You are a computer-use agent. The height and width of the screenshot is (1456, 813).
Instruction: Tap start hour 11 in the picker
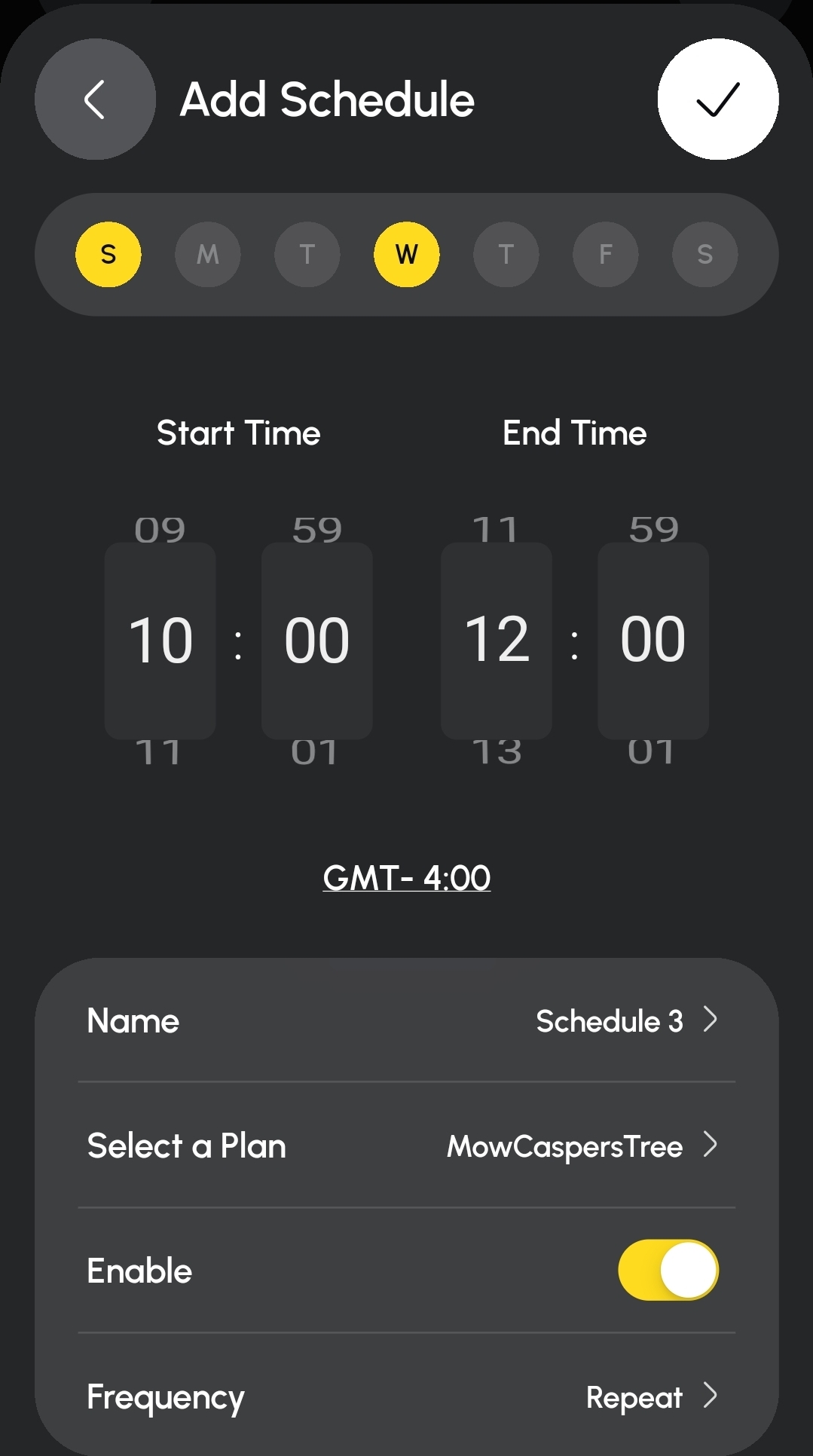tap(160, 752)
